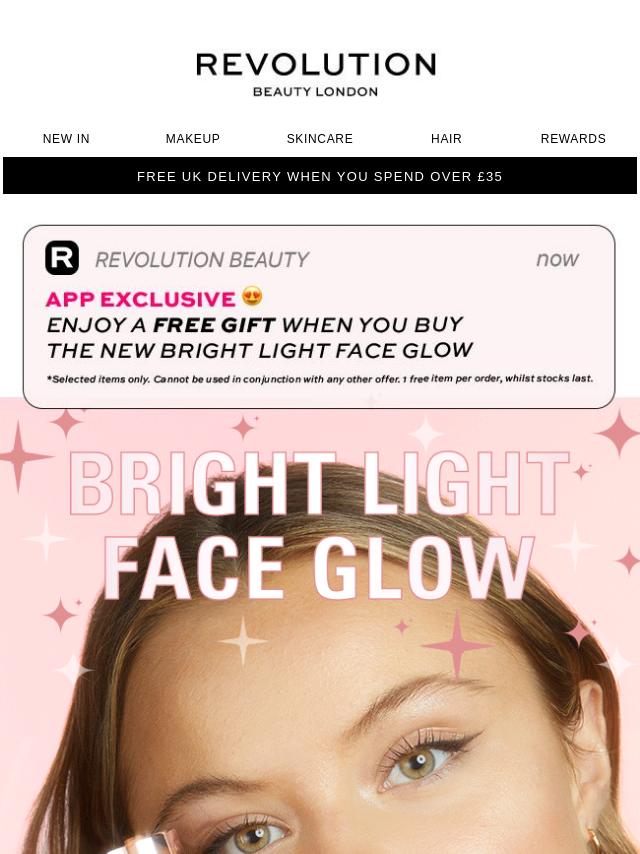Image resolution: width=640 pixels, height=854 pixels.
Task: Open the REWARDS page
Action: 573,139
